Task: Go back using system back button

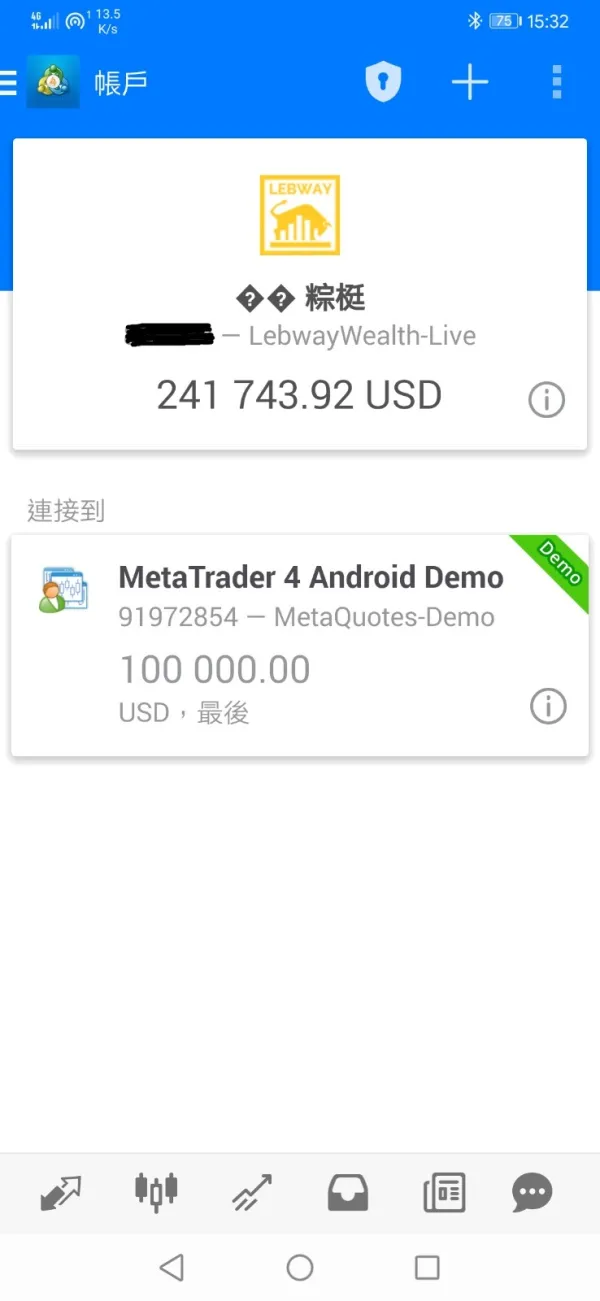Action: pos(172,1268)
